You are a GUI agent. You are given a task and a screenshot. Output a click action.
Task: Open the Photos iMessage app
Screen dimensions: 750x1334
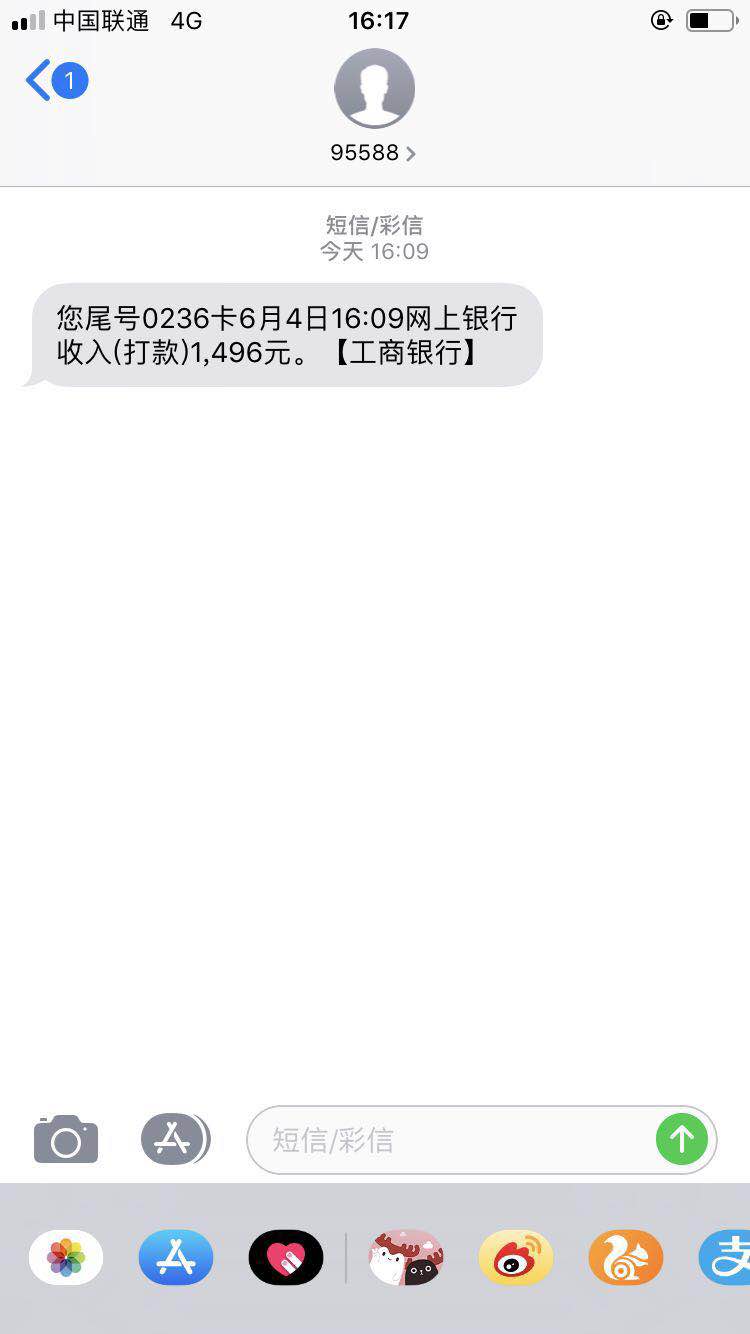tap(66, 1257)
